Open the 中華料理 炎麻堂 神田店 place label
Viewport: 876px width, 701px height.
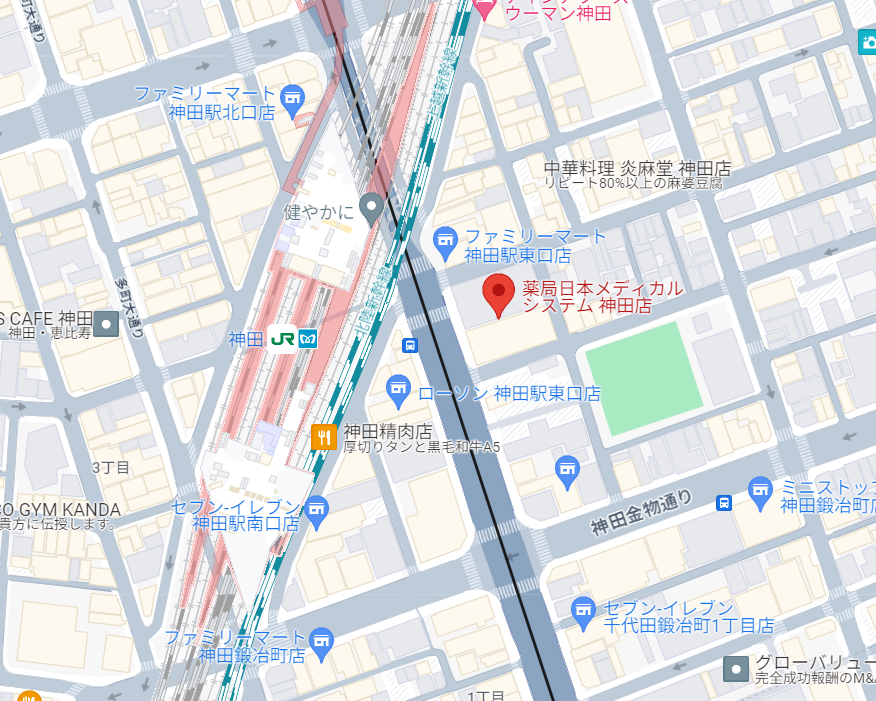pos(637,168)
